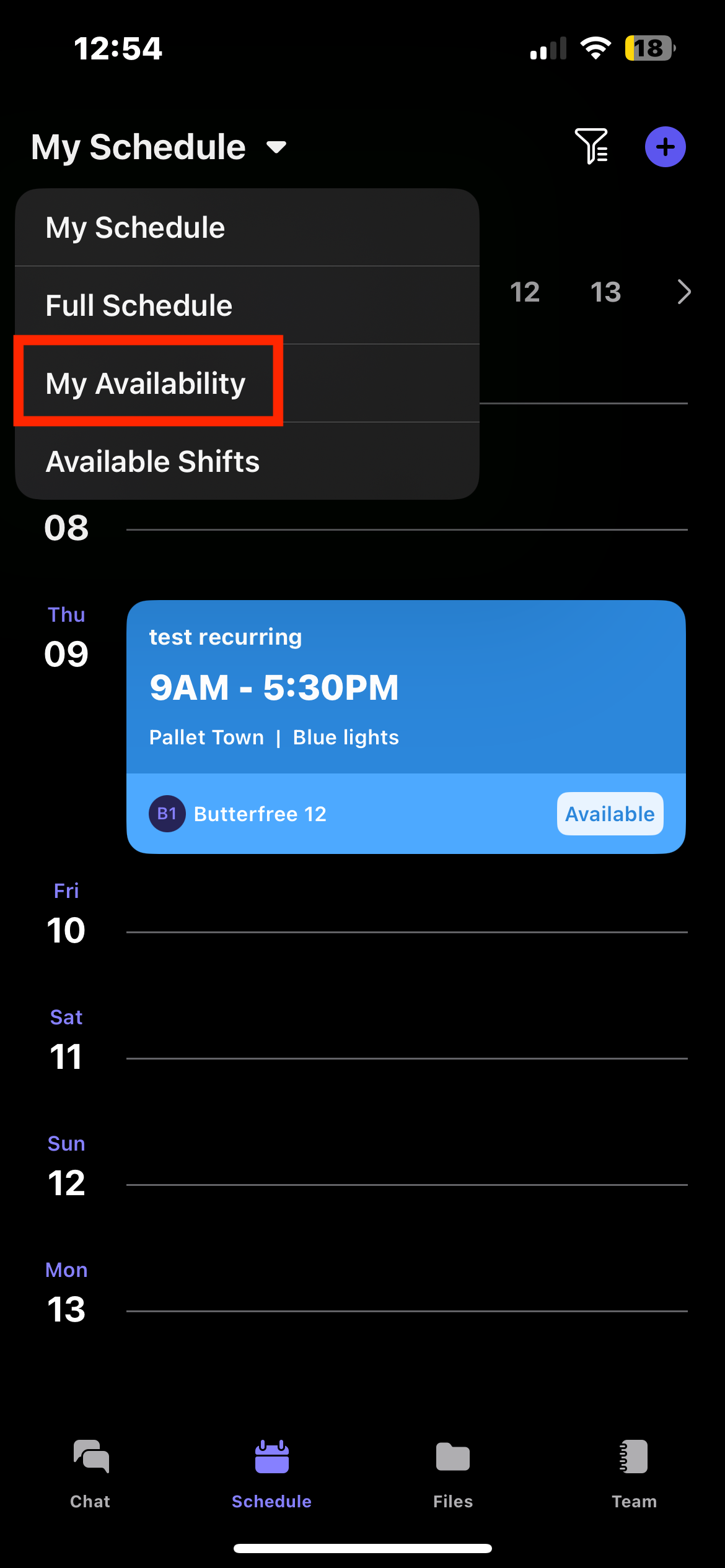
Task: Collapse the My Schedule dropdown header
Action: 159,147
